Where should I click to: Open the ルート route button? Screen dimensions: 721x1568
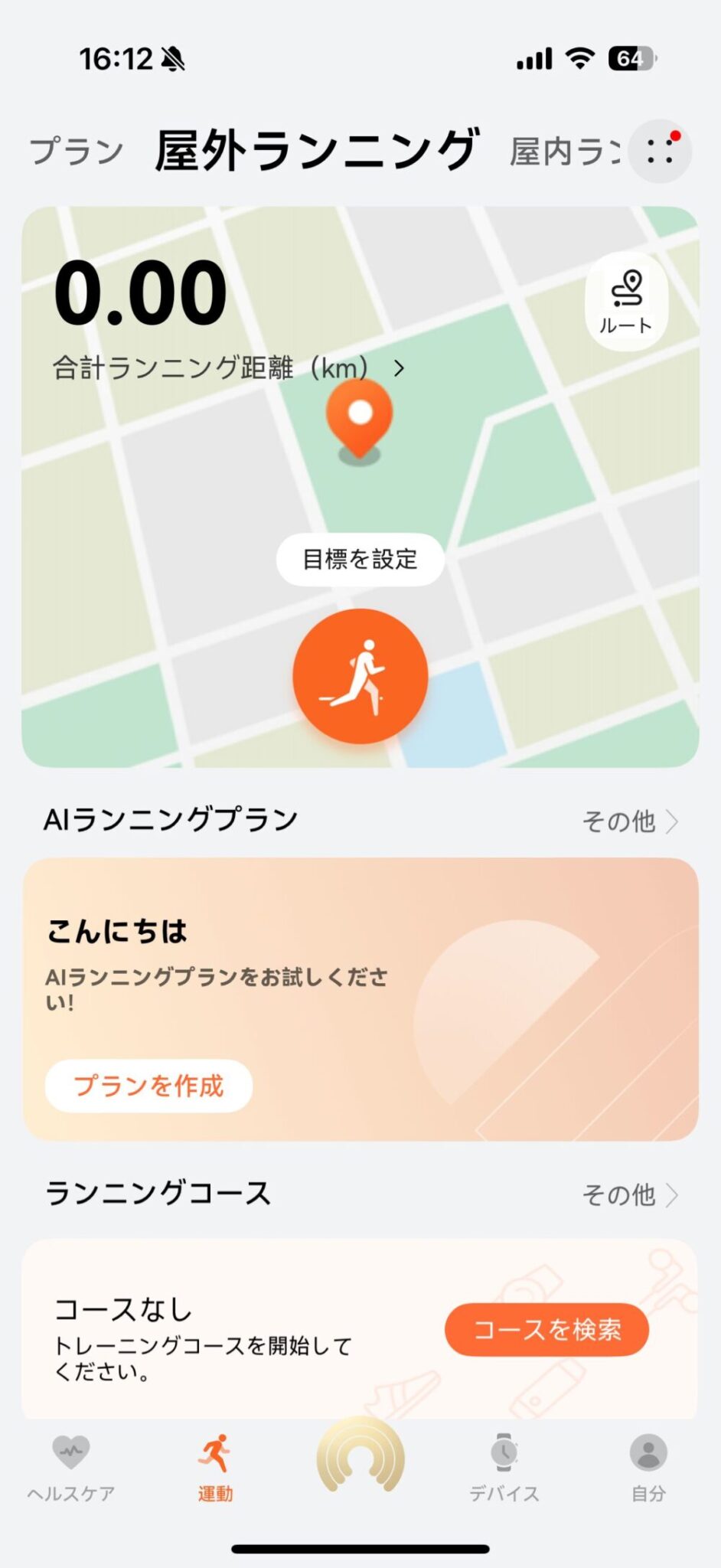pos(626,302)
